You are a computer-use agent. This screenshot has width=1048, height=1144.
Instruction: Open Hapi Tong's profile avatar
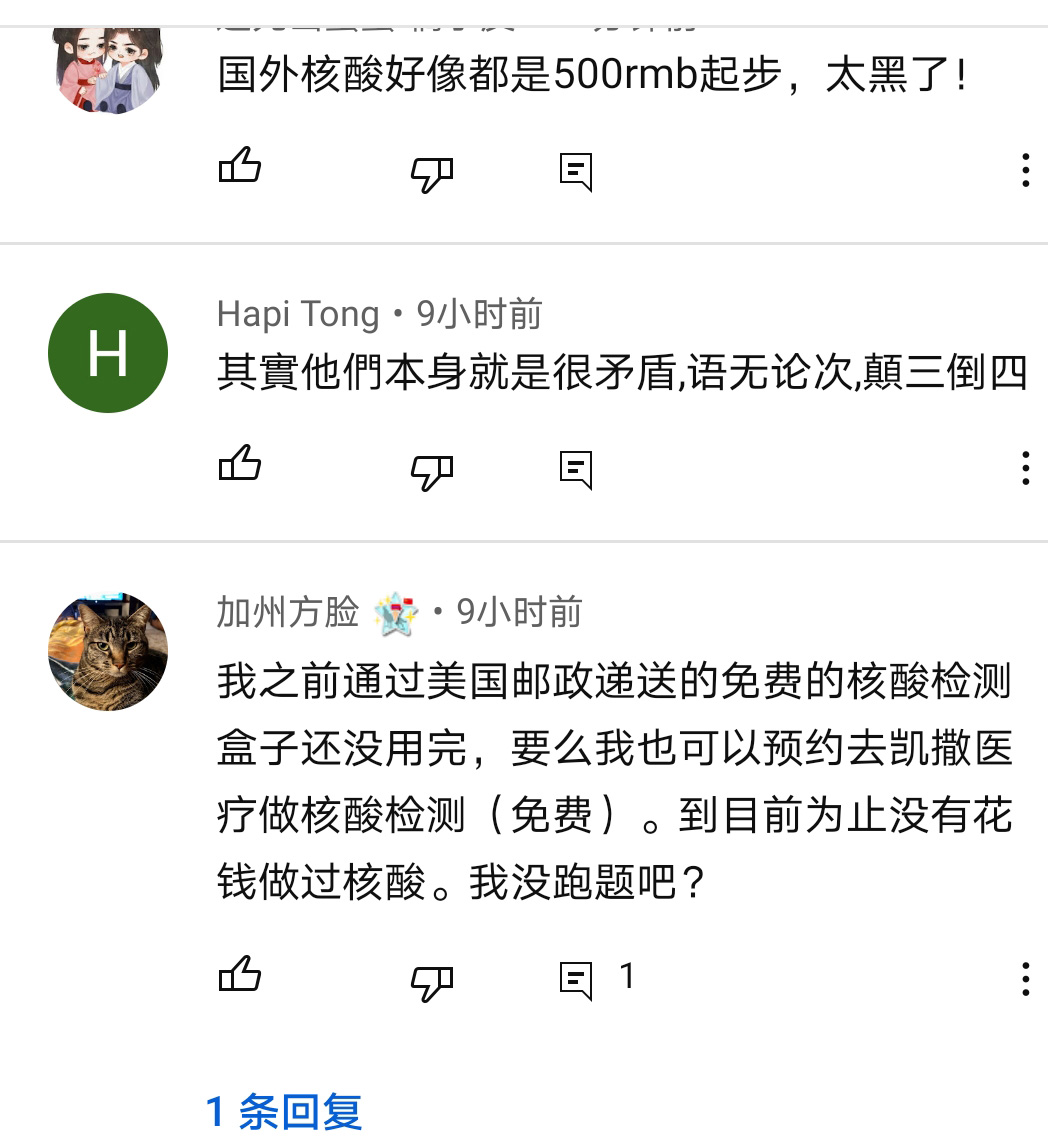[108, 353]
